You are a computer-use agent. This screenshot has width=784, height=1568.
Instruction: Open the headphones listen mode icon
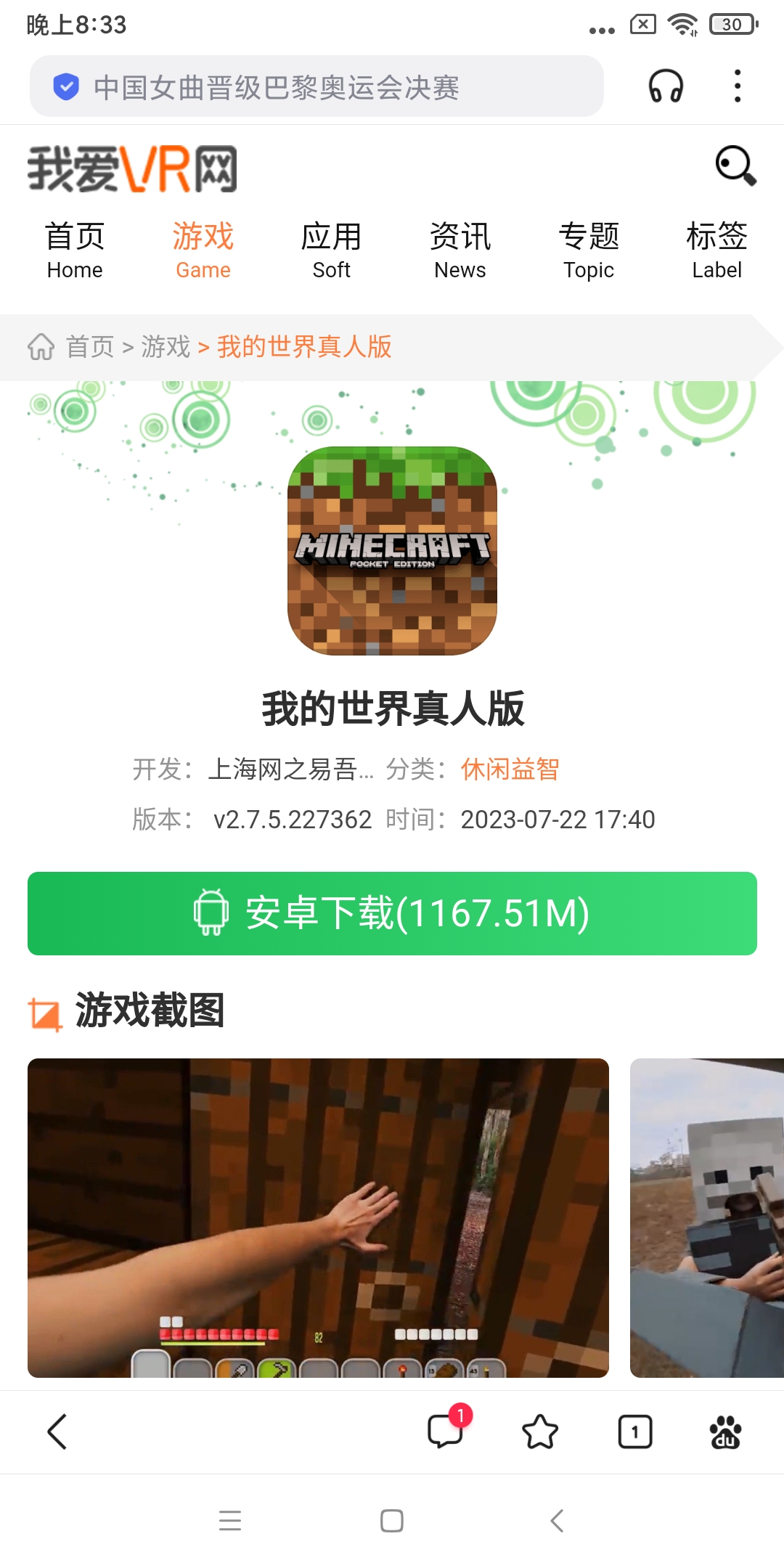(666, 87)
